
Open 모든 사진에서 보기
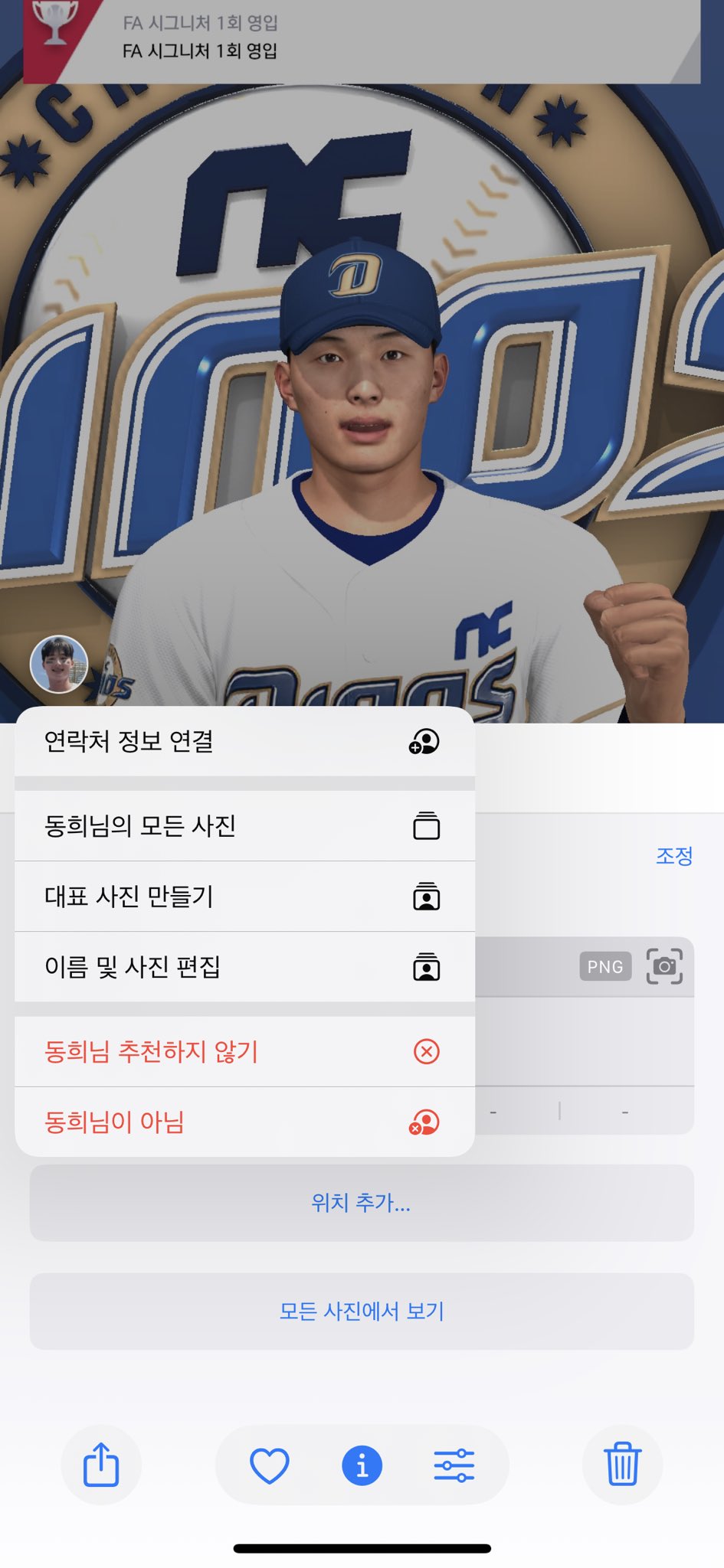(362, 1312)
